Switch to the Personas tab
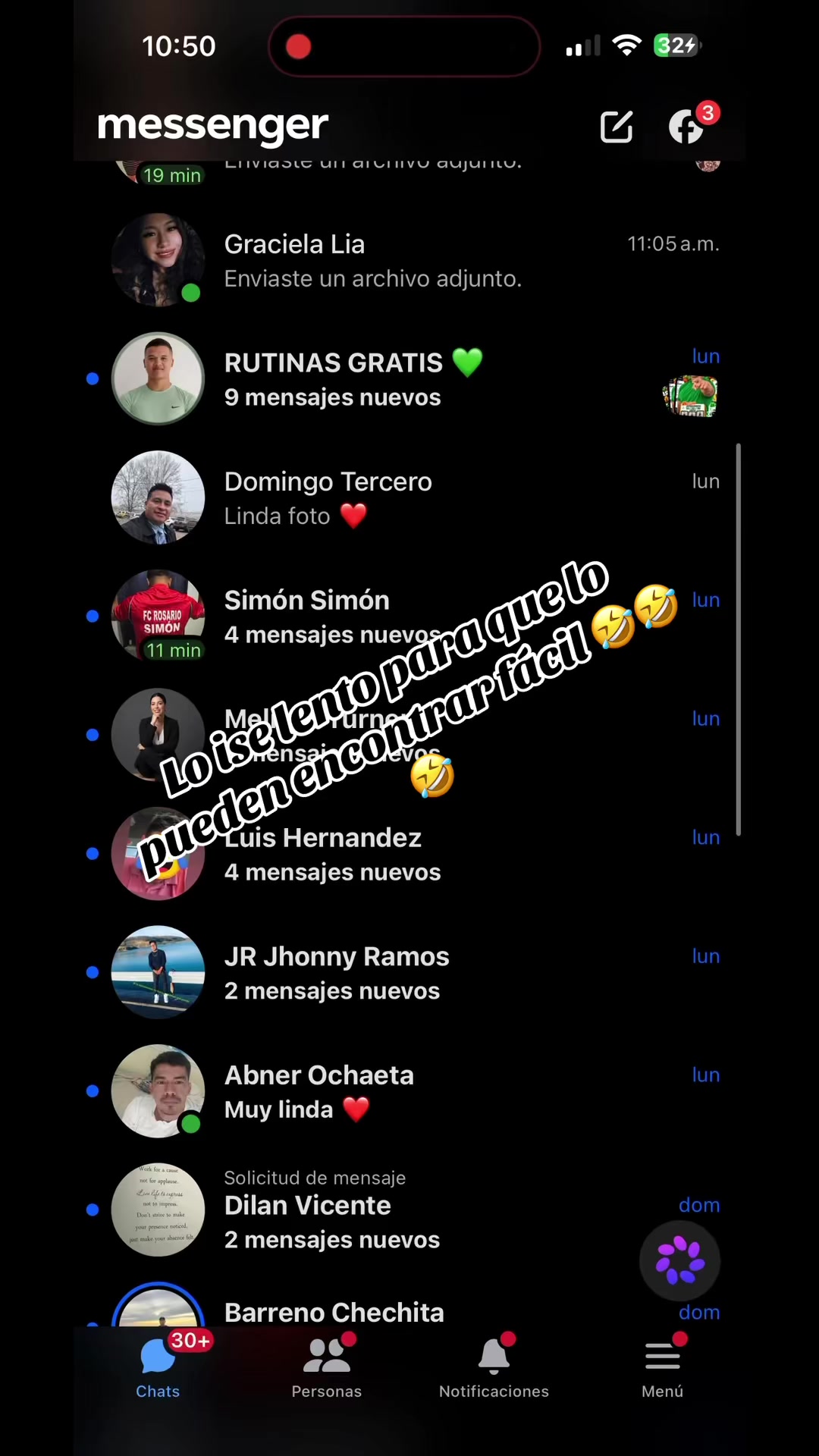 [327, 1367]
